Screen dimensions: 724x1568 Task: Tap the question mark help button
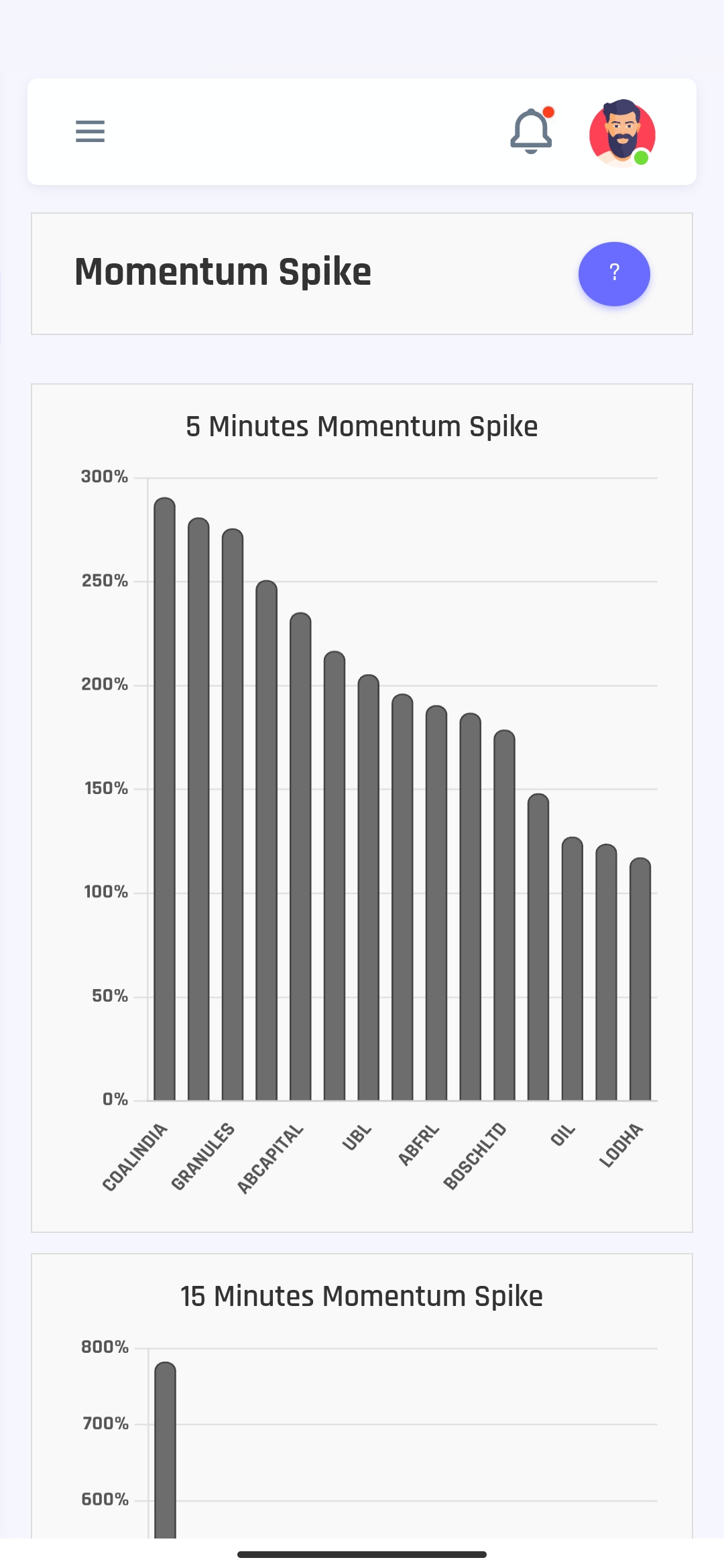point(614,273)
